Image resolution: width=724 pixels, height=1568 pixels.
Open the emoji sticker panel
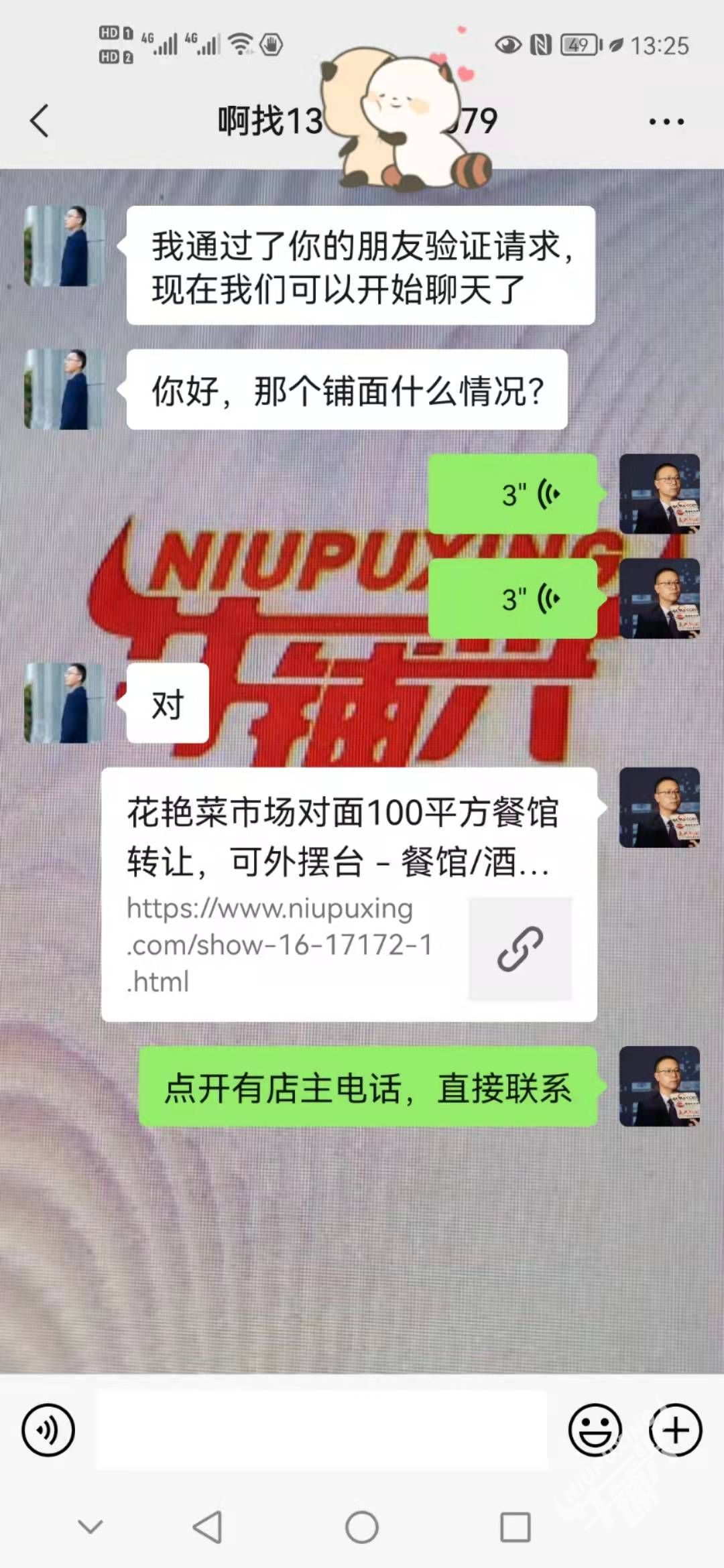(x=595, y=1429)
